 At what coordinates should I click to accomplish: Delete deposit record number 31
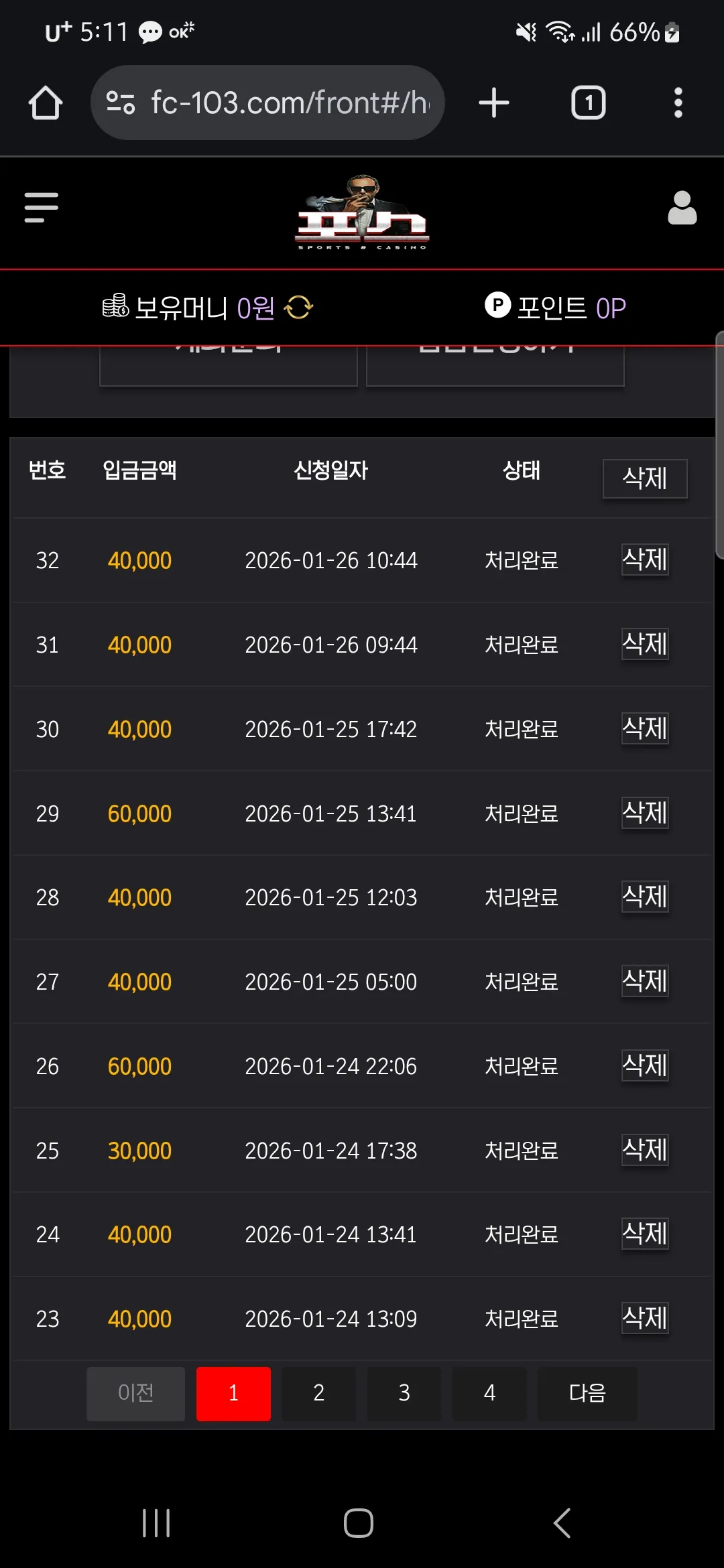tap(645, 644)
